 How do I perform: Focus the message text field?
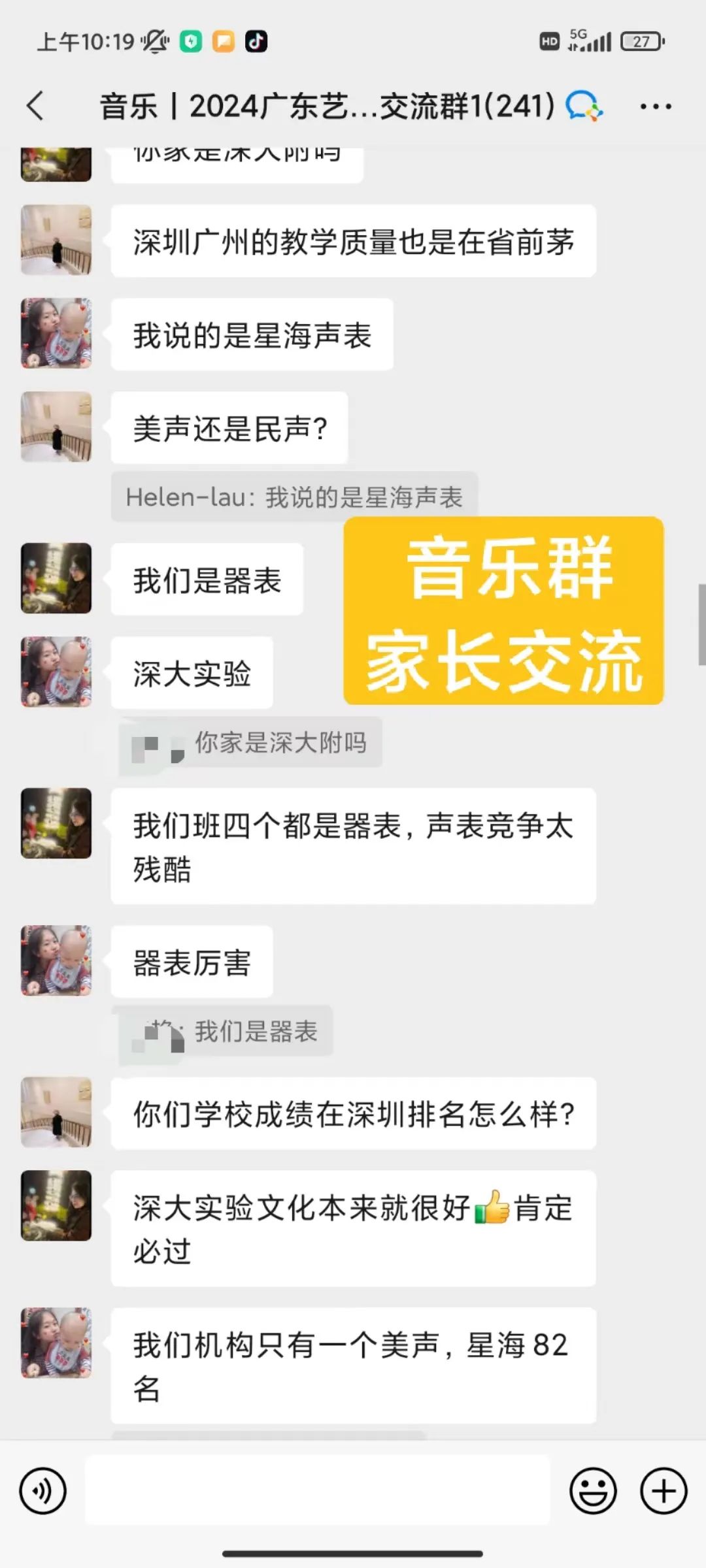click(x=317, y=1491)
